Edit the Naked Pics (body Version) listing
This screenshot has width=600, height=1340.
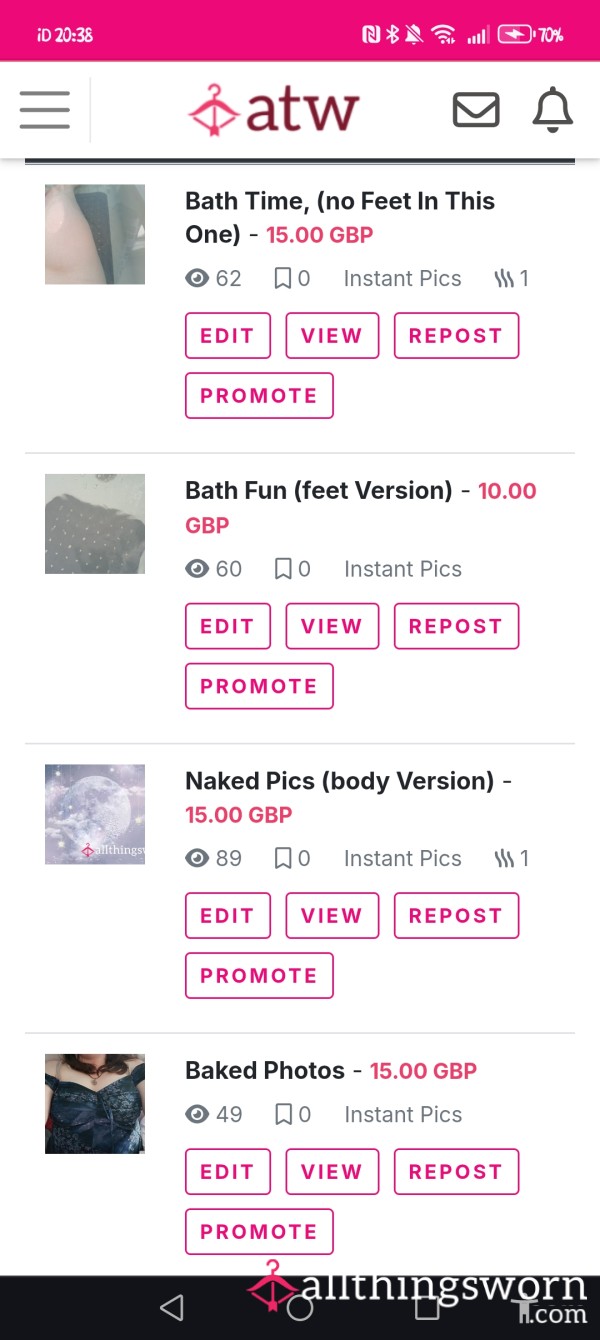[228, 916]
